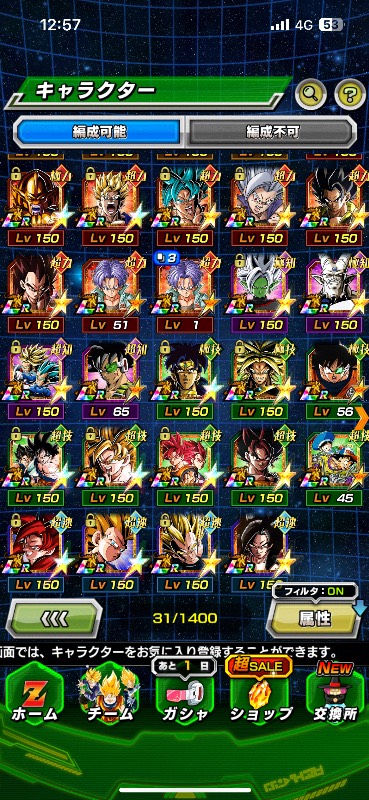The width and height of the screenshot is (369, 800).
Task: Switch to the 編成不可 tab
Action: click(270, 132)
